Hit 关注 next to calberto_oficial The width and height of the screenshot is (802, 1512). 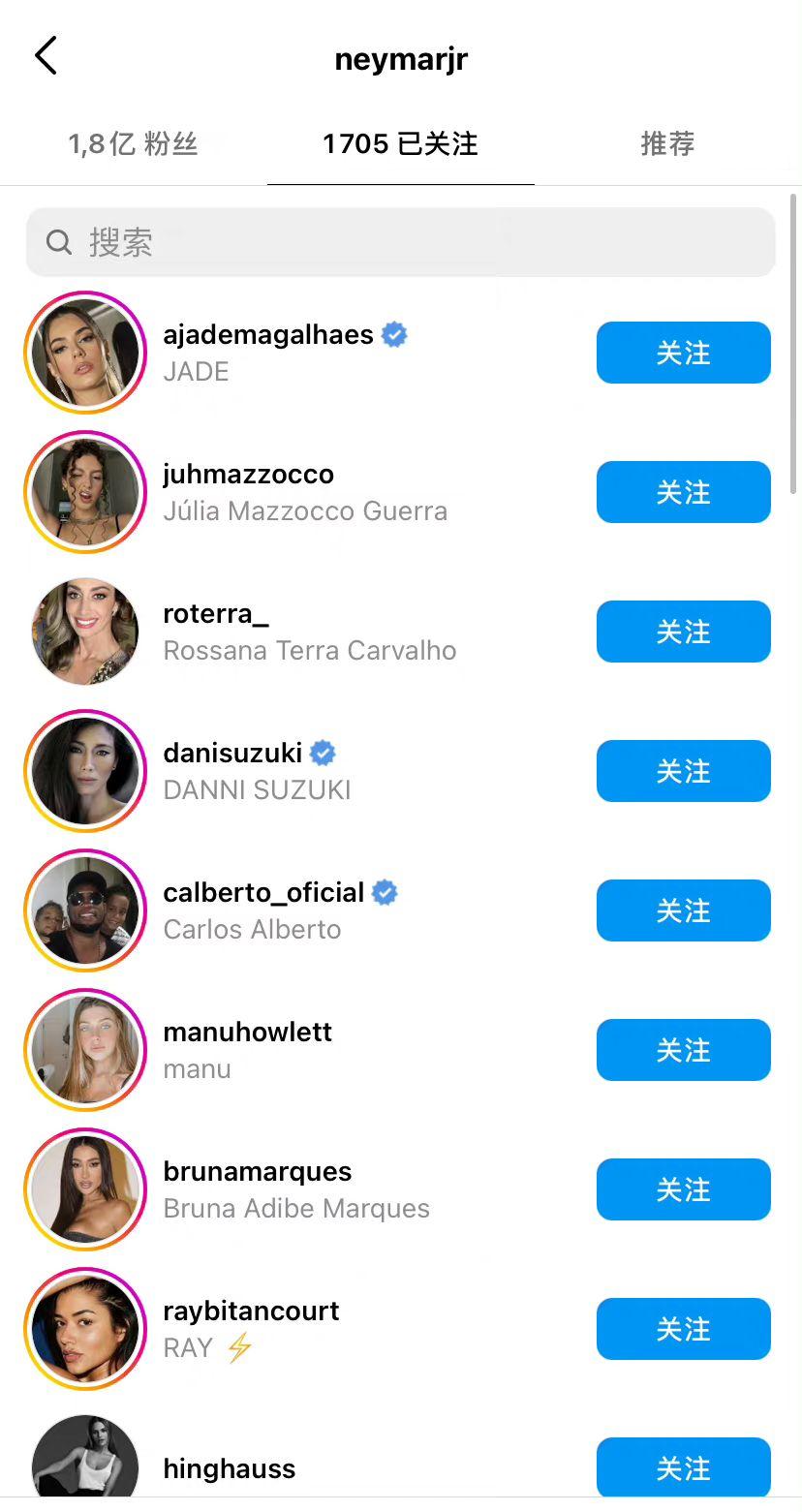coord(683,910)
